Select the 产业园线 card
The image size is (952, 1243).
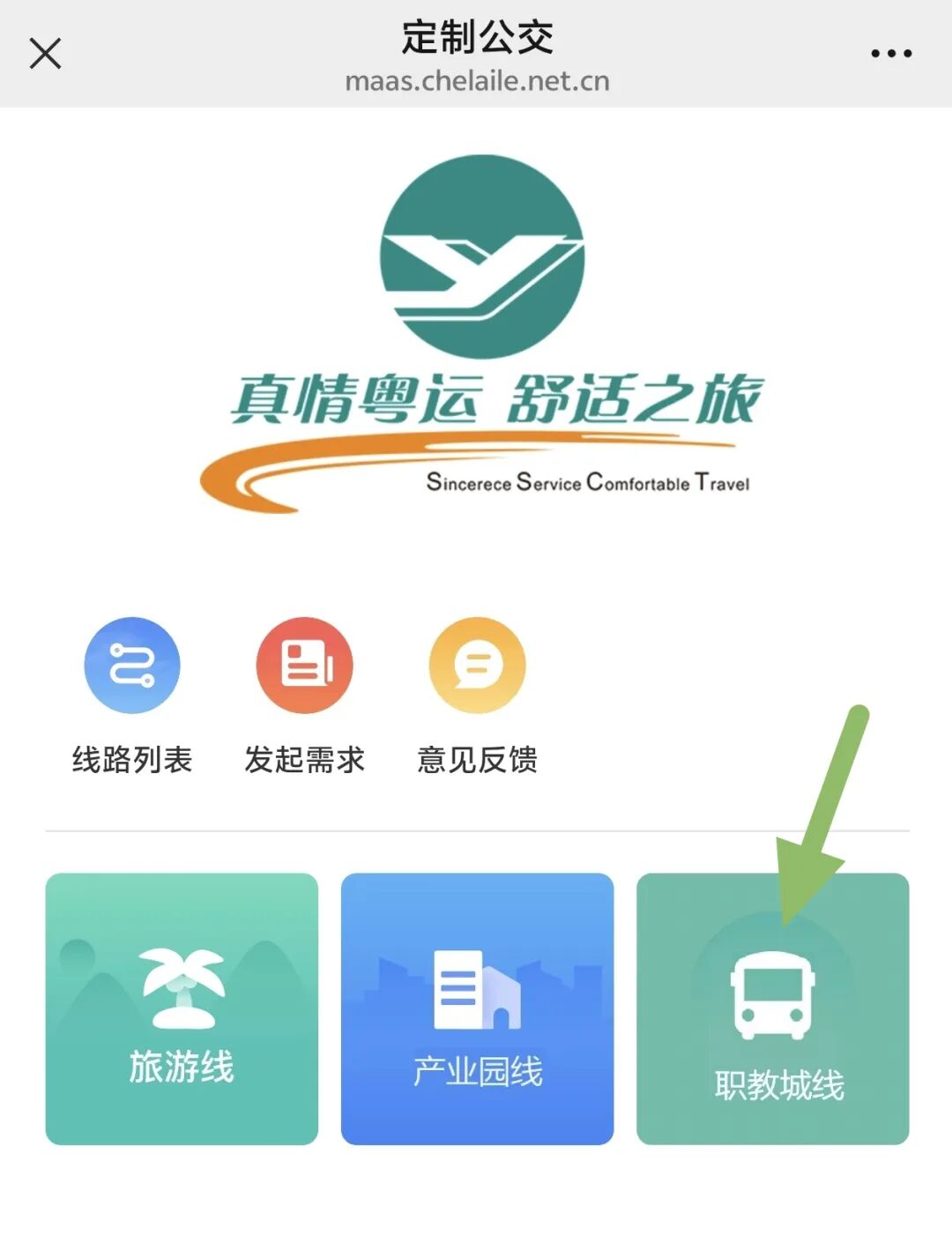[x=477, y=1009]
